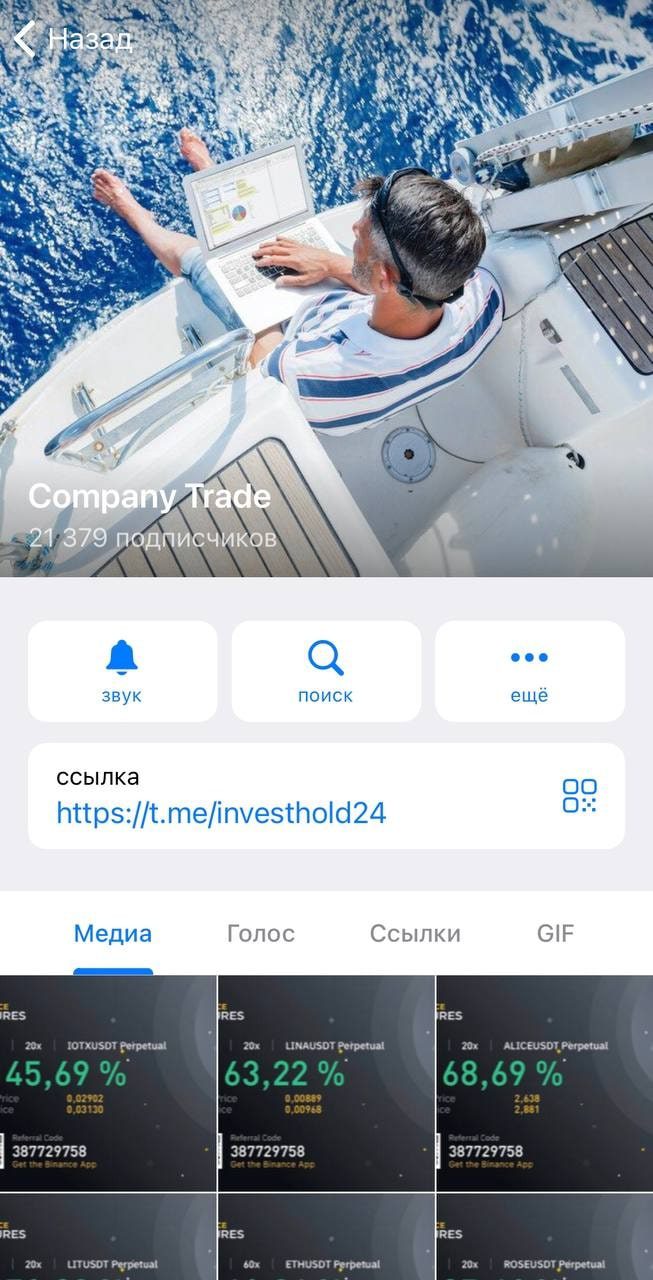Screen dimensions: 653x1280
Task: Show the channel QR code icon
Action: point(579,796)
